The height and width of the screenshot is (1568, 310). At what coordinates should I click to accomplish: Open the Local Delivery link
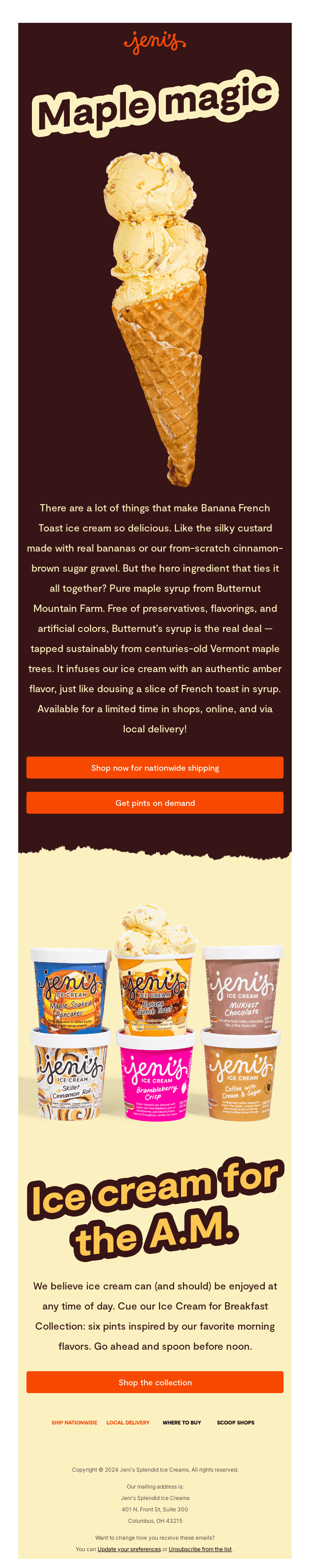[128, 1422]
